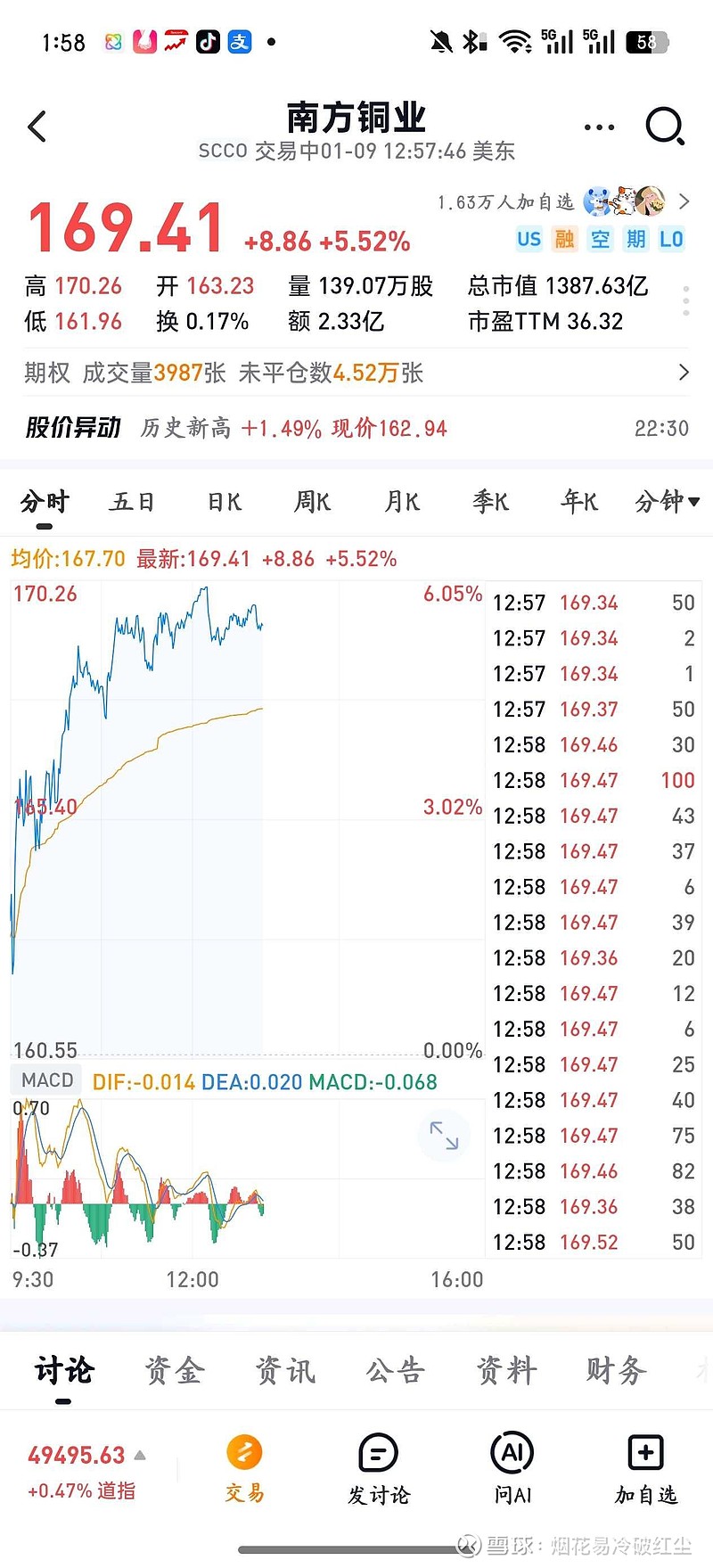Expand the 期权 options volume row
Image resolution: width=713 pixels, height=1568 pixels.
click(356, 374)
